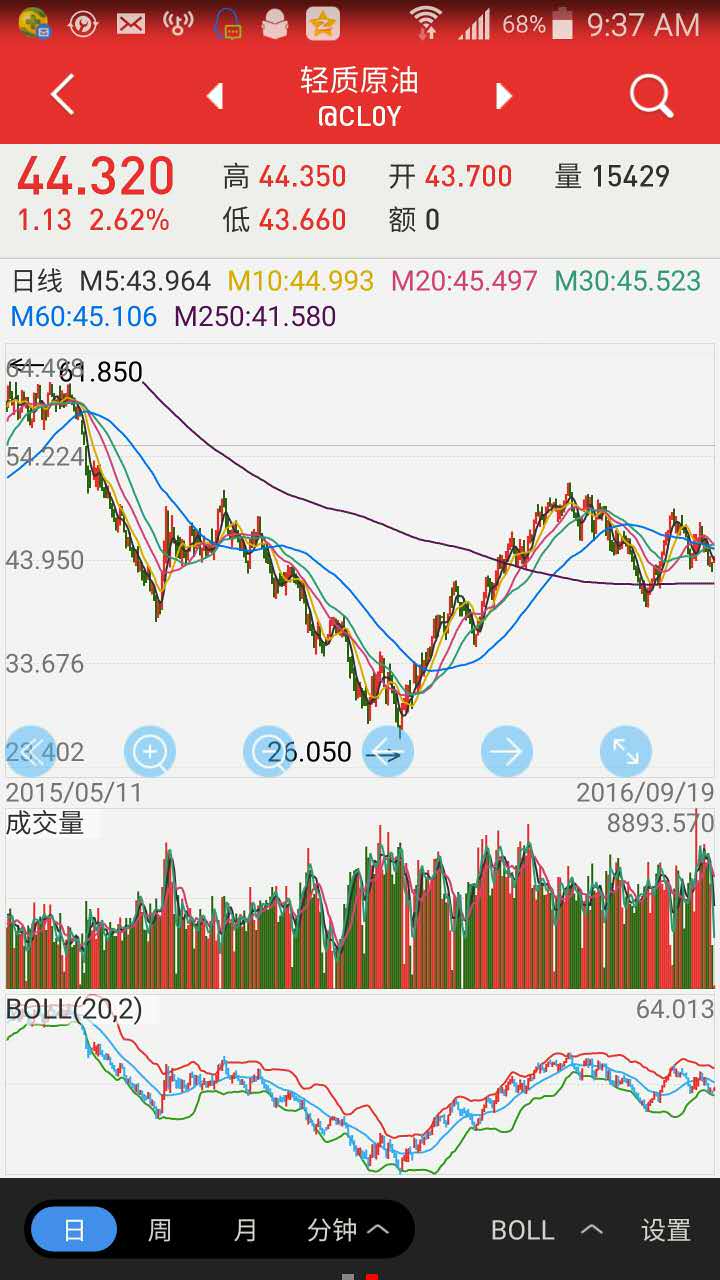Go back using the top-left arrow
This screenshot has width=720, height=1280.
coord(62,96)
